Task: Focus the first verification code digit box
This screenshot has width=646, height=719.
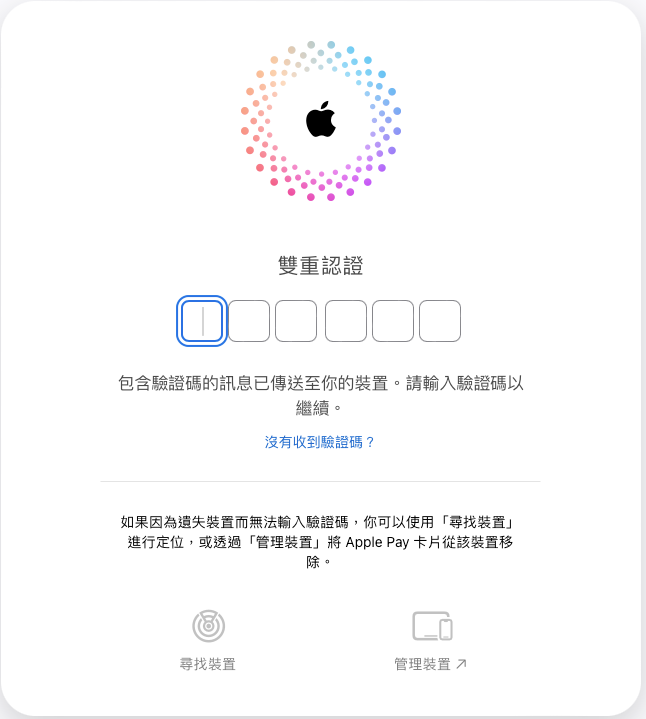Action: tap(201, 321)
